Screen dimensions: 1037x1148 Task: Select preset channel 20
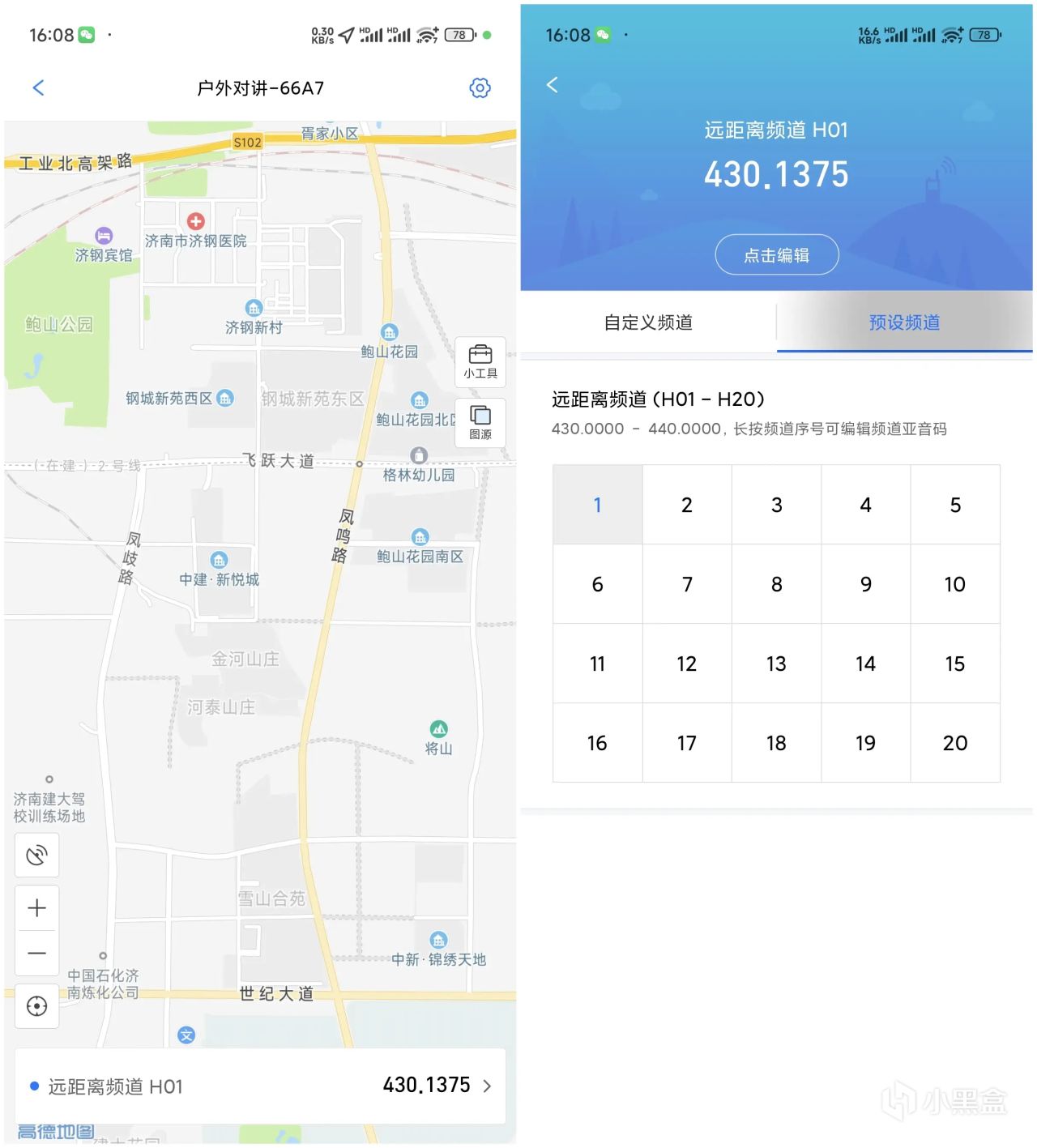coord(954,743)
